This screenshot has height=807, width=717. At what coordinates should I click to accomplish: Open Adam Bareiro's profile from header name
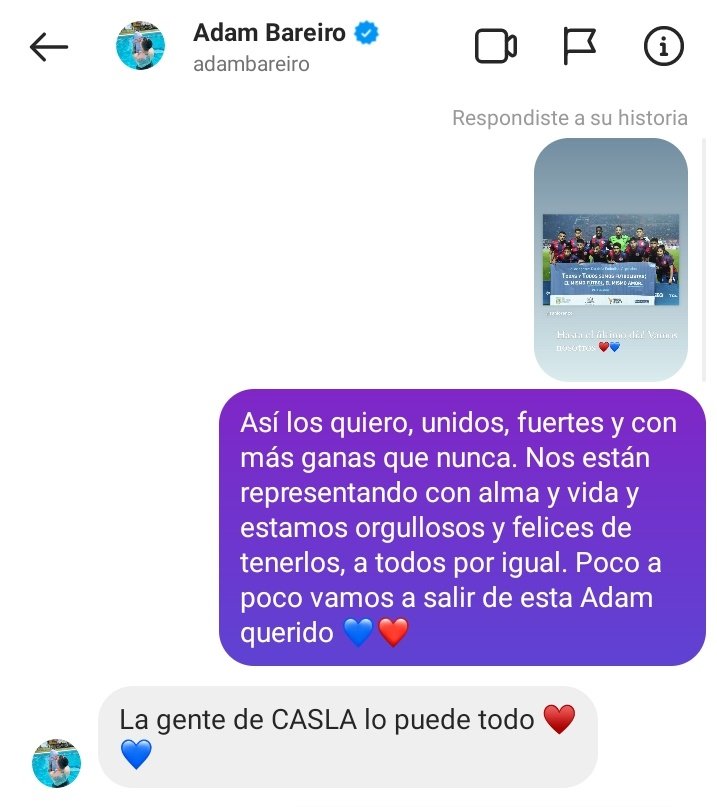pos(269,33)
